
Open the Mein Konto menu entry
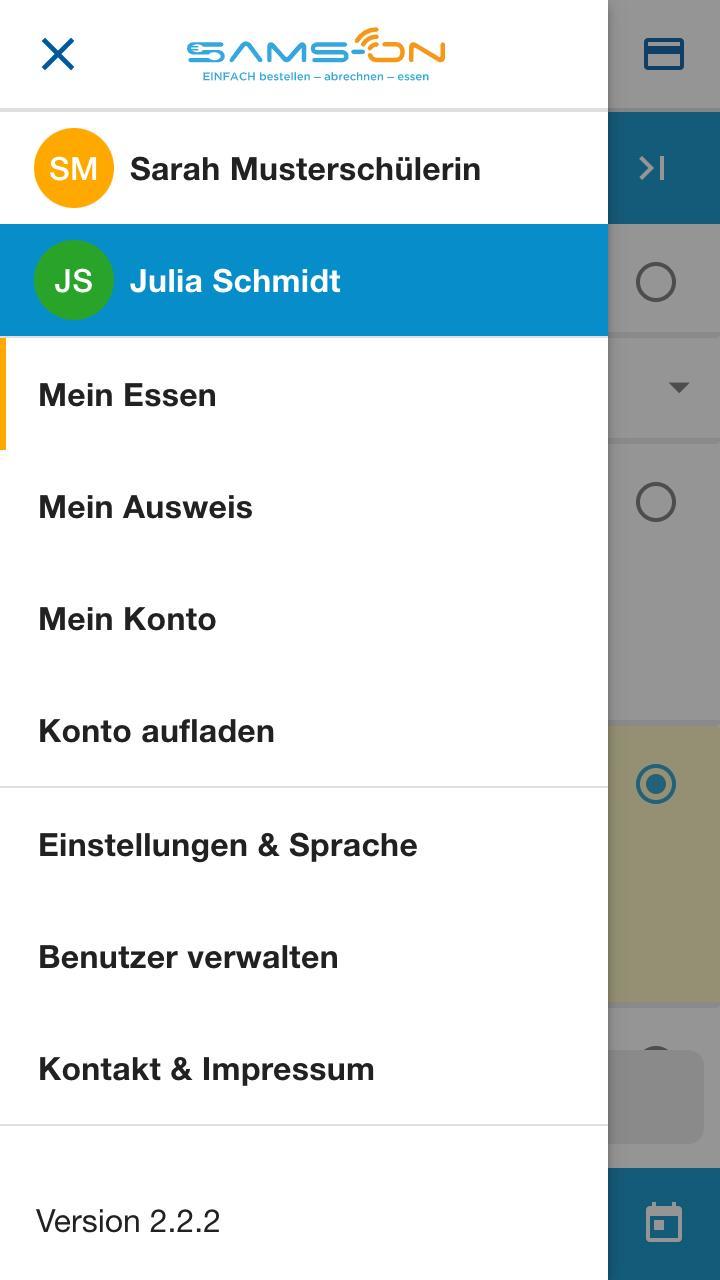point(127,619)
